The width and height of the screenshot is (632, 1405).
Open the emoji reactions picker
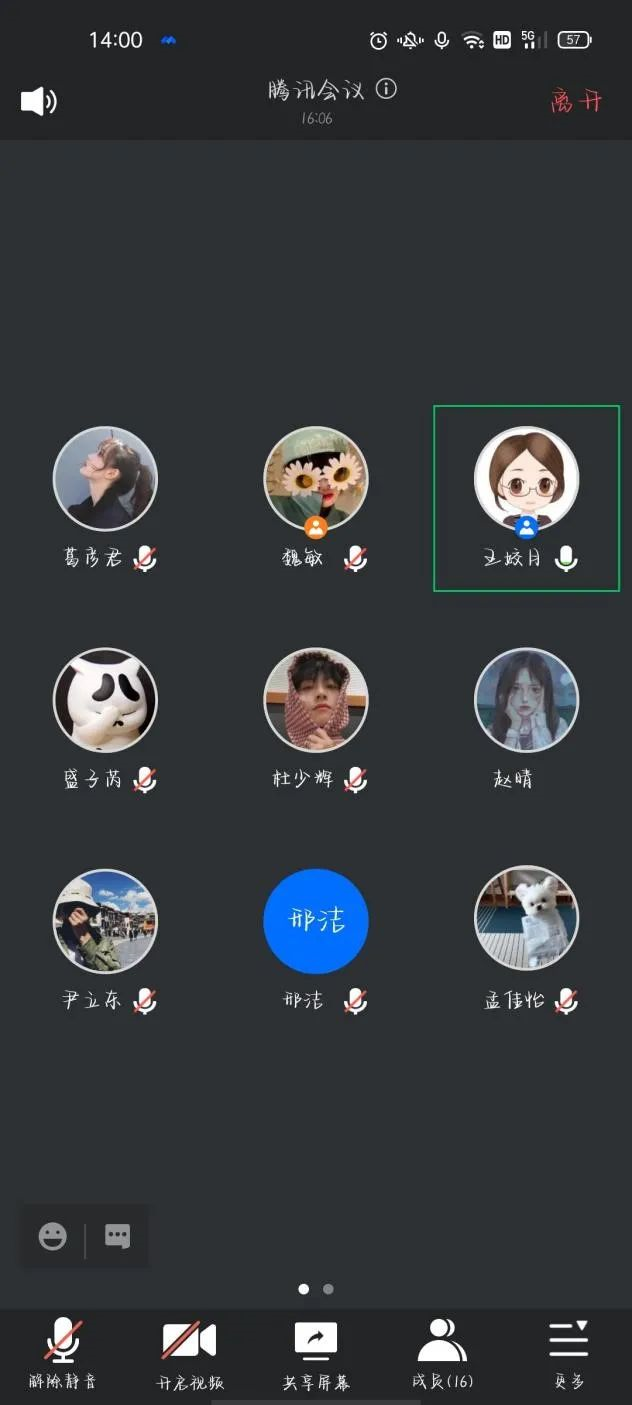click(53, 1237)
